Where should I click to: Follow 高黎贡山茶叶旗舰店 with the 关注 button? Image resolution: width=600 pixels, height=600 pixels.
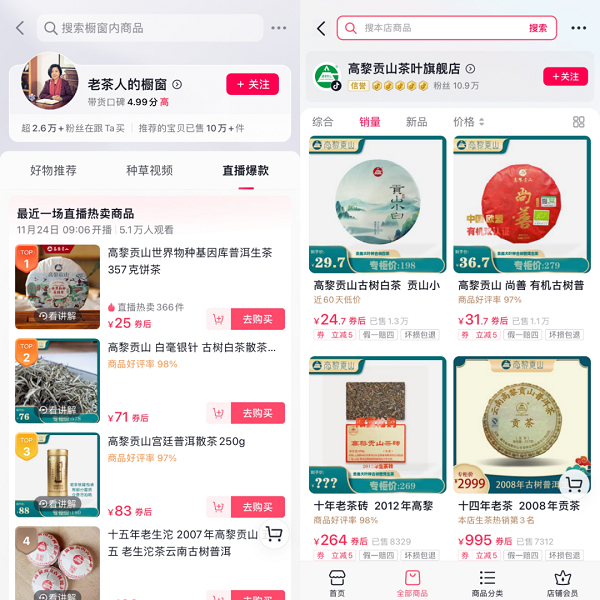(565, 77)
